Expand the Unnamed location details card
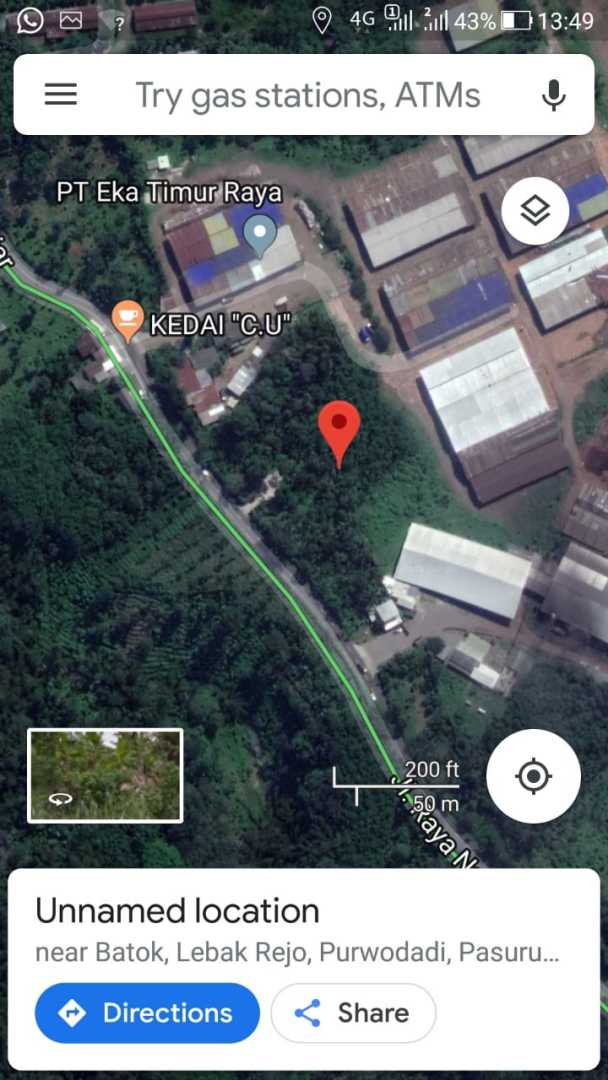The image size is (608, 1080). pos(300,926)
